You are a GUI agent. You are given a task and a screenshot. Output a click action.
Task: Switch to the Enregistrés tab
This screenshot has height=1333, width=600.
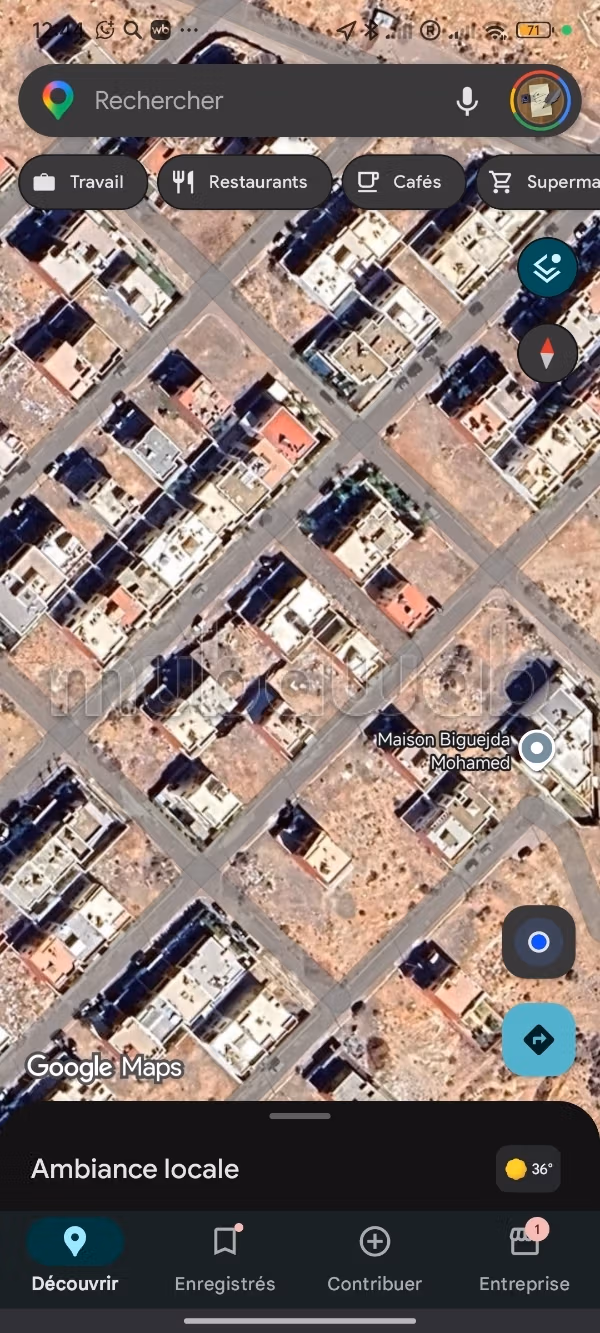pos(225,1259)
